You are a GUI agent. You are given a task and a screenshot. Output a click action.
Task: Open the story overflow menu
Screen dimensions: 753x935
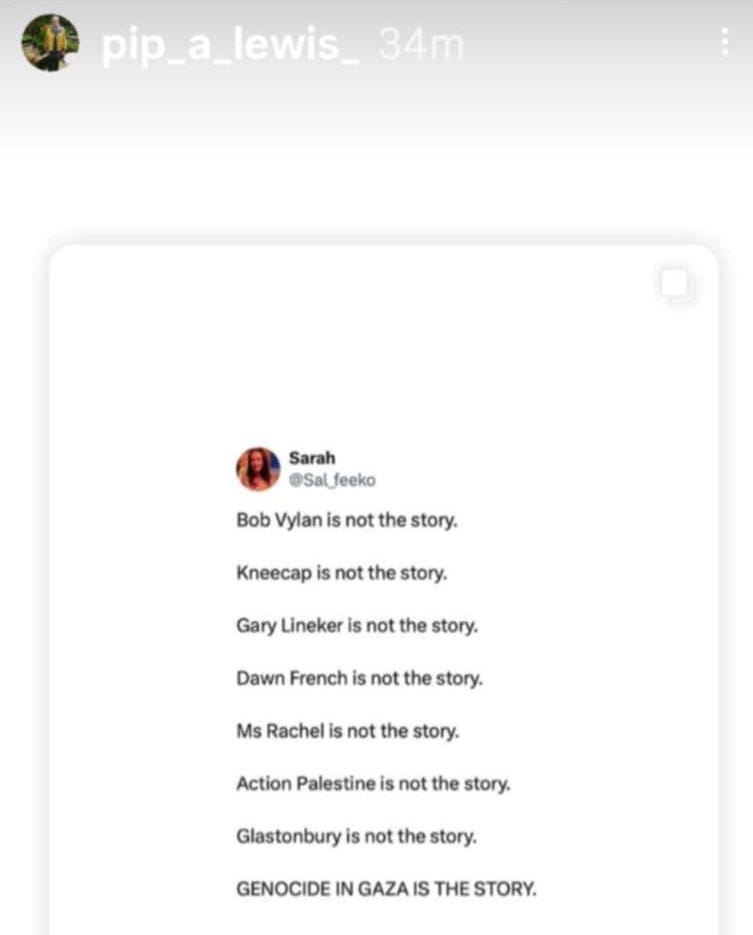pyautogui.click(x=724, y=42)
